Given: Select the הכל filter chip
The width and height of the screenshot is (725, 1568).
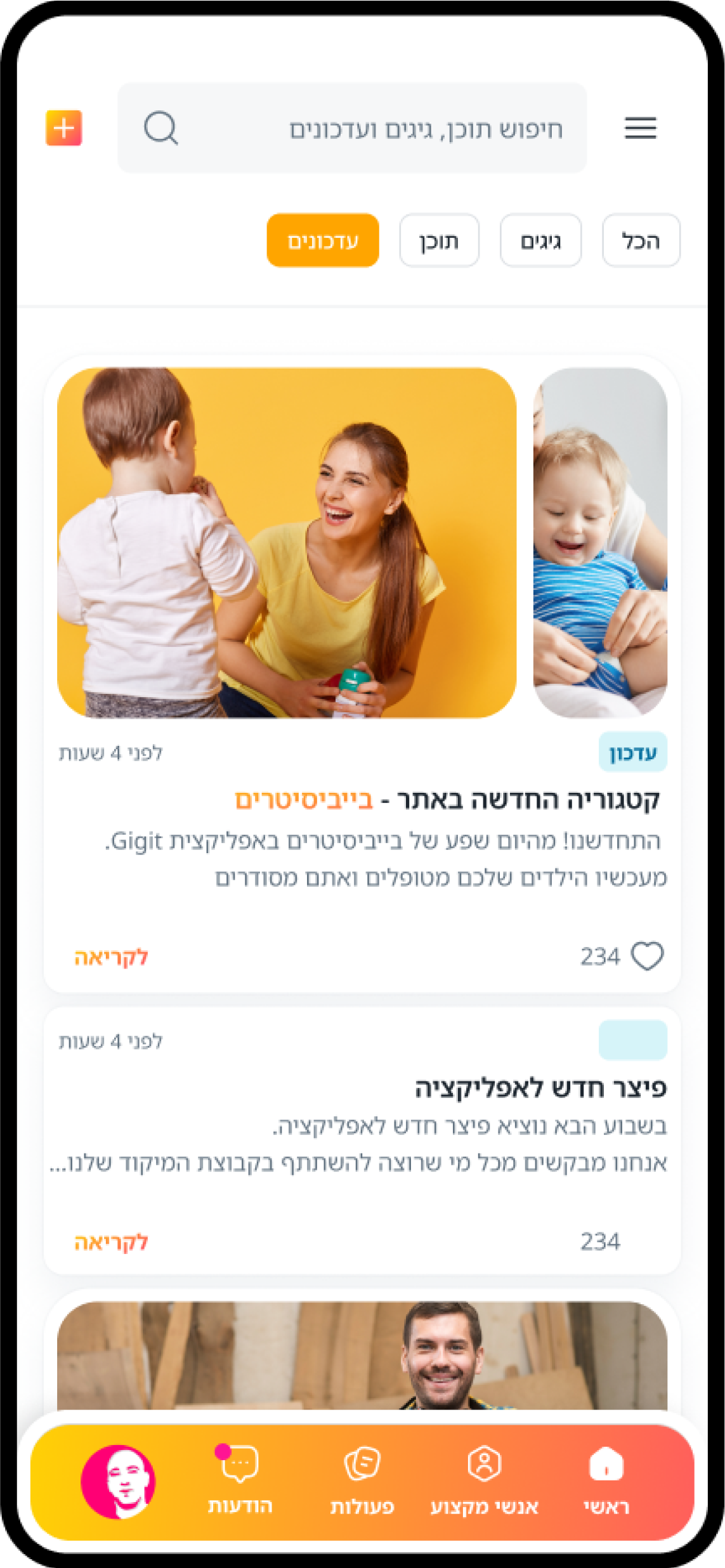Looking at the screenshot, I should pyautogui.click(x=641, y=241).
